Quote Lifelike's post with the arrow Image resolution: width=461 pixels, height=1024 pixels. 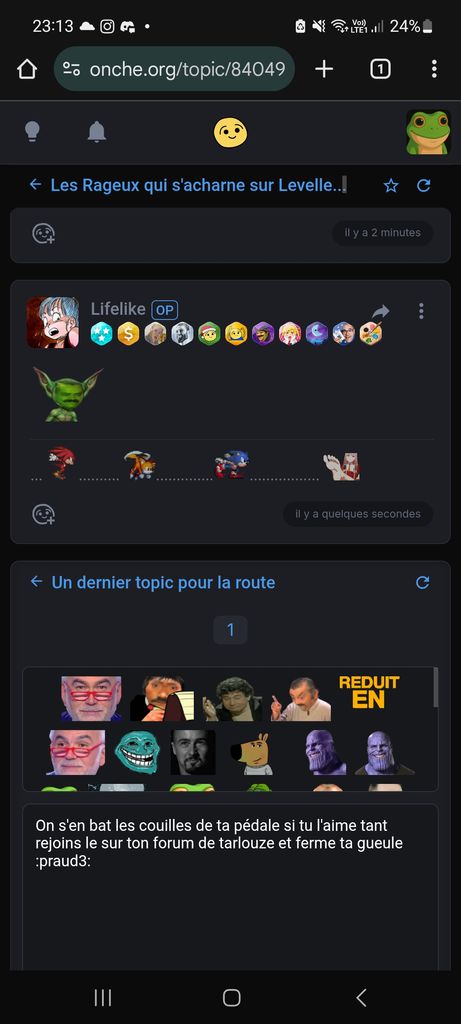381,312
